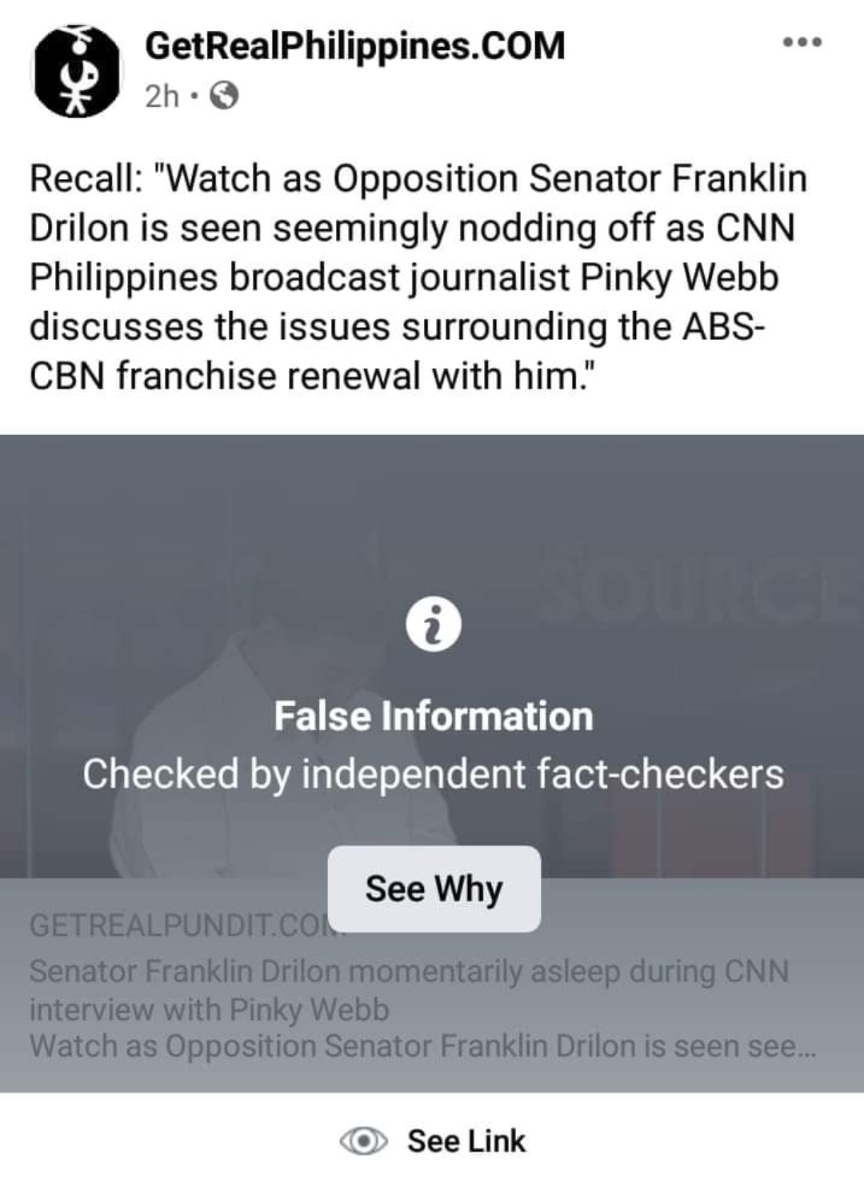Screen dimensions: 864x1177
Task: Open the post's three-dot overflow menu
Action: pos(803,43)
